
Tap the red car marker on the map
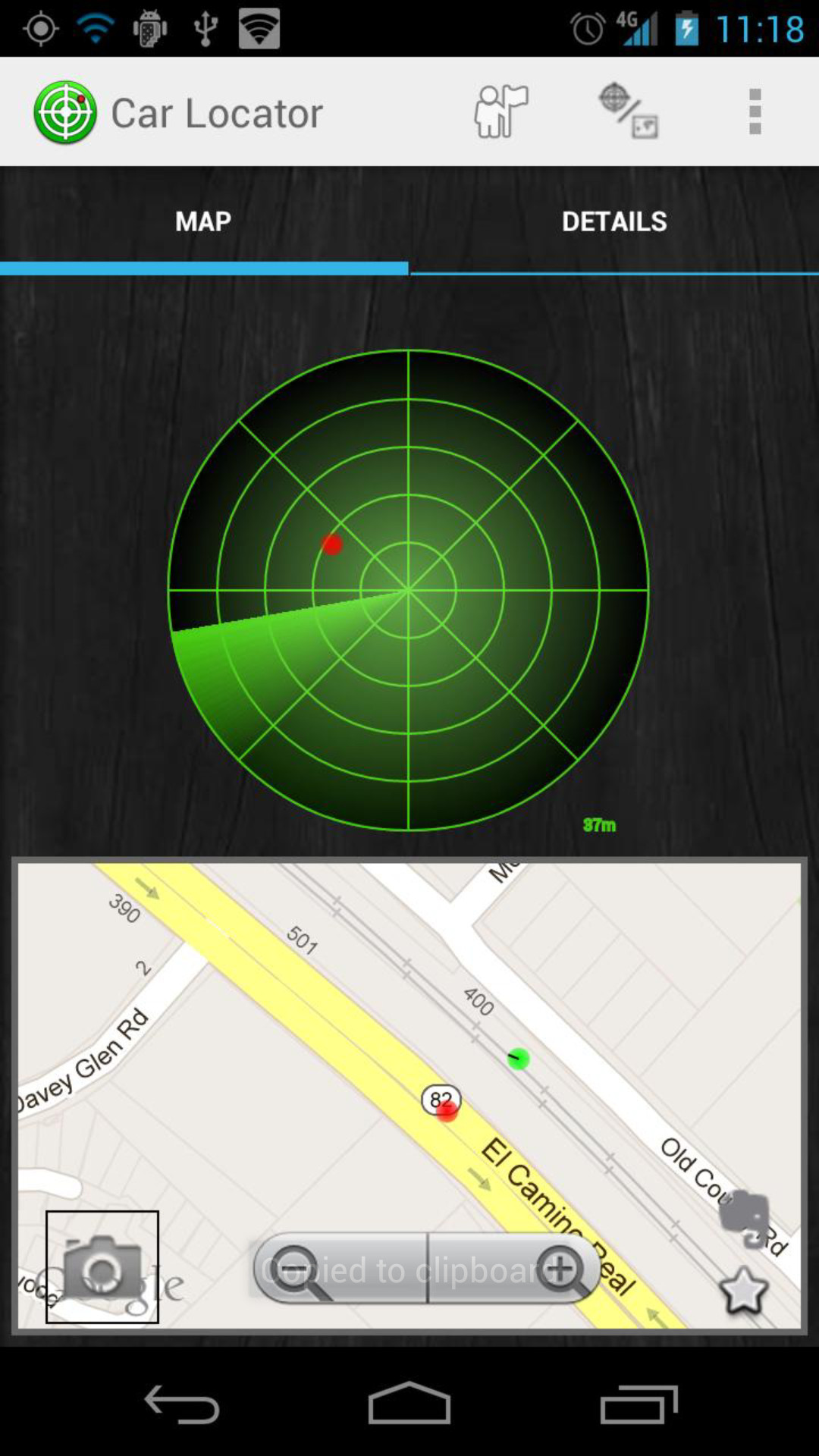click(447, 1111)
